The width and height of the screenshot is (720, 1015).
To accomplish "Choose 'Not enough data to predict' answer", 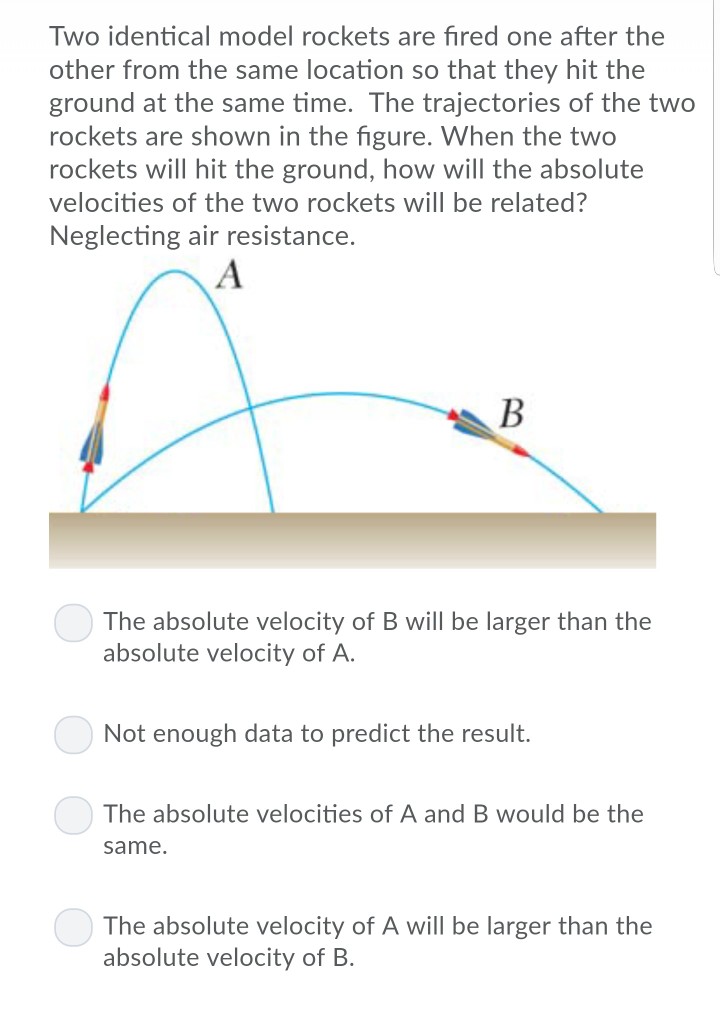I will (x=73, y=734).
